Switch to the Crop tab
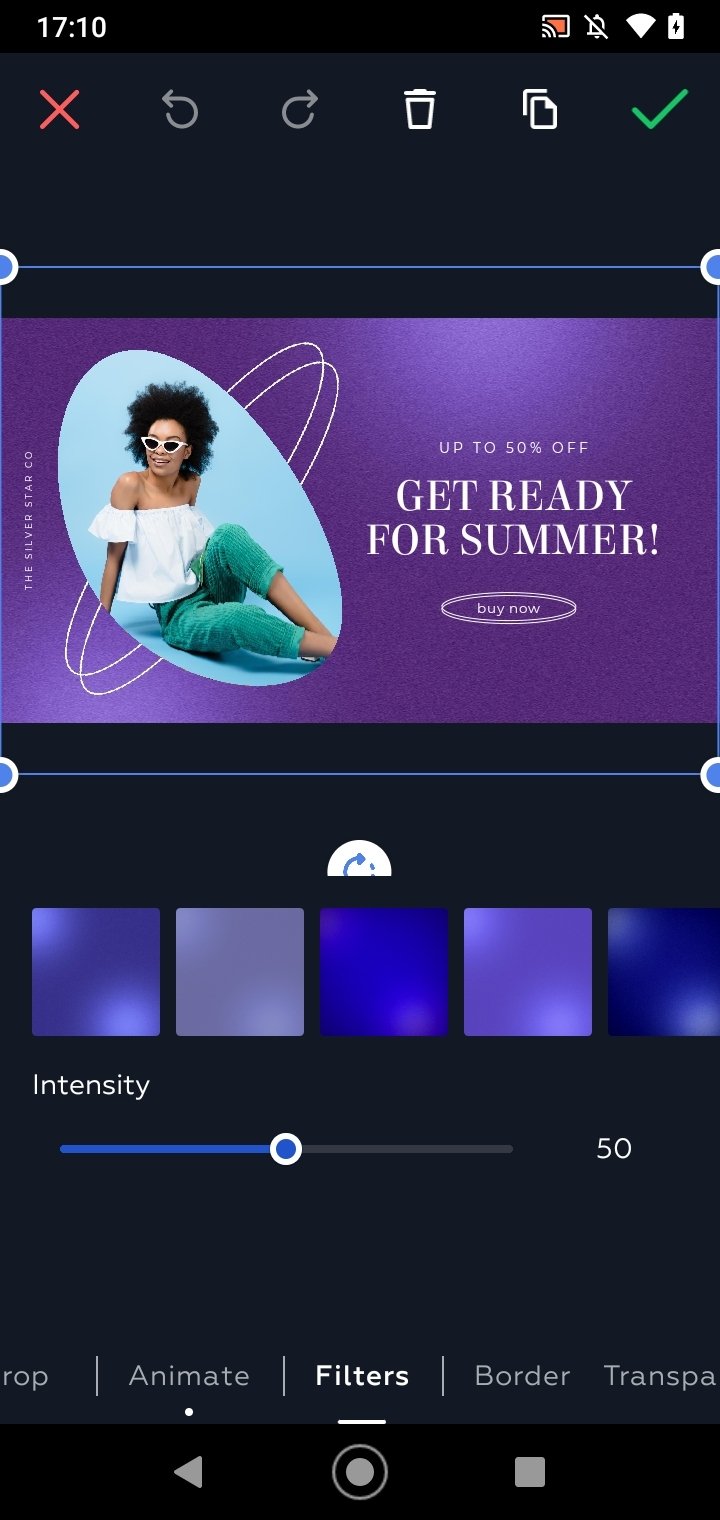 coord(24,1377)
